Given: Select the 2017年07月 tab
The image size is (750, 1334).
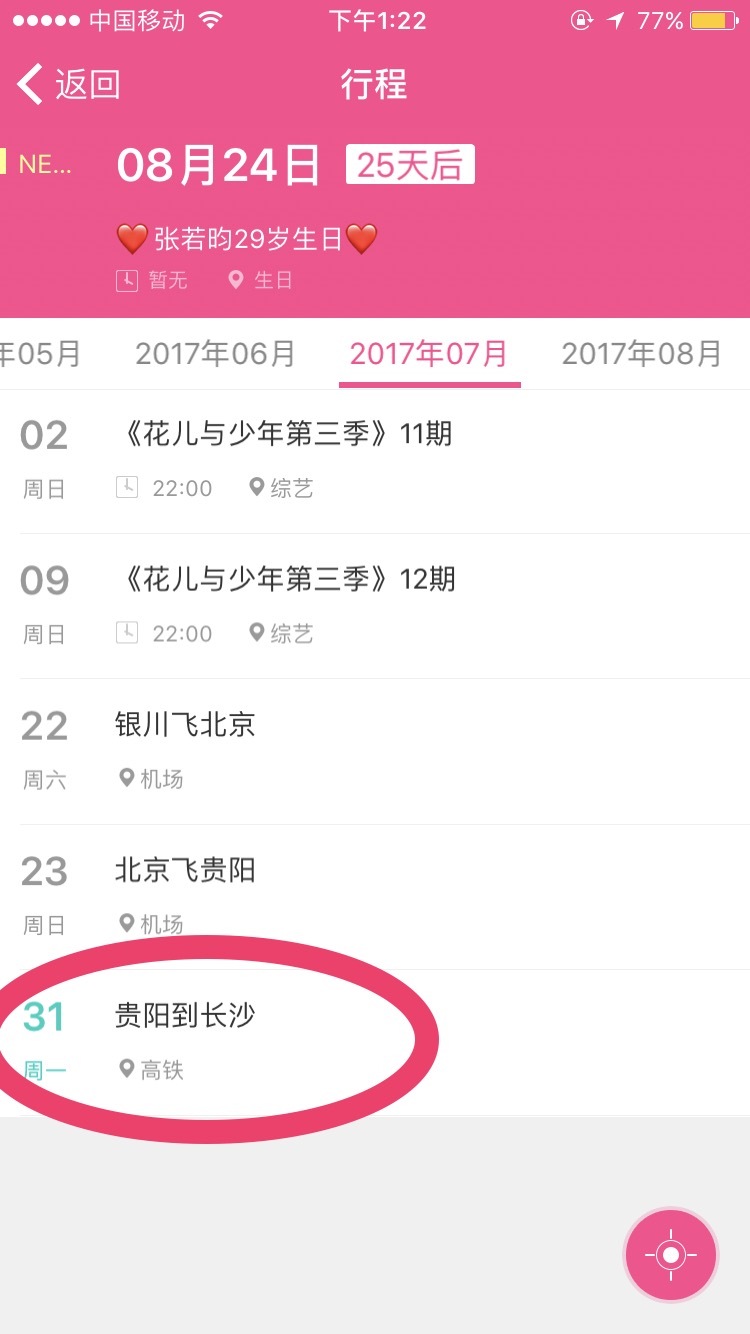Looking at the screenshot, I should pos(429,353).
